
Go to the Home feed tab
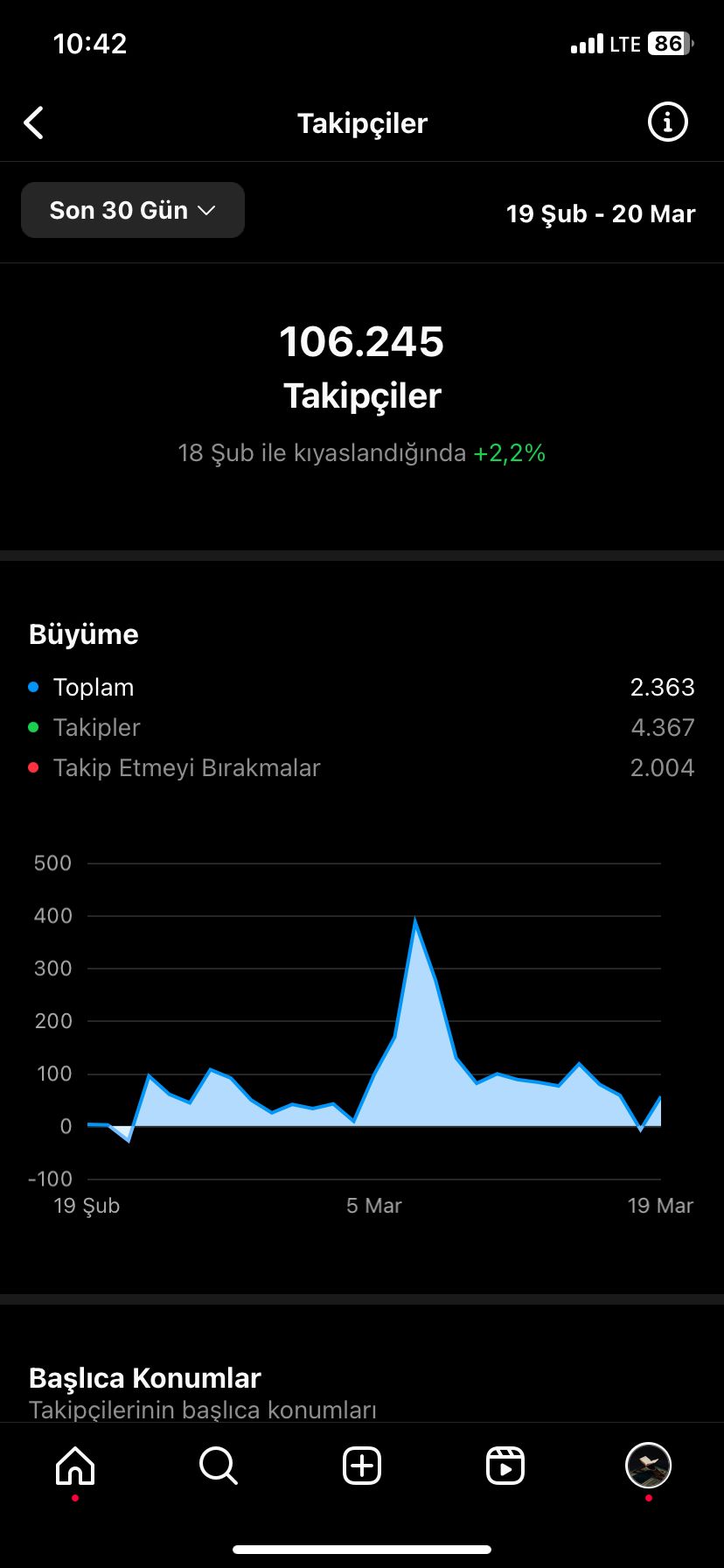(x=75, y=1466)
